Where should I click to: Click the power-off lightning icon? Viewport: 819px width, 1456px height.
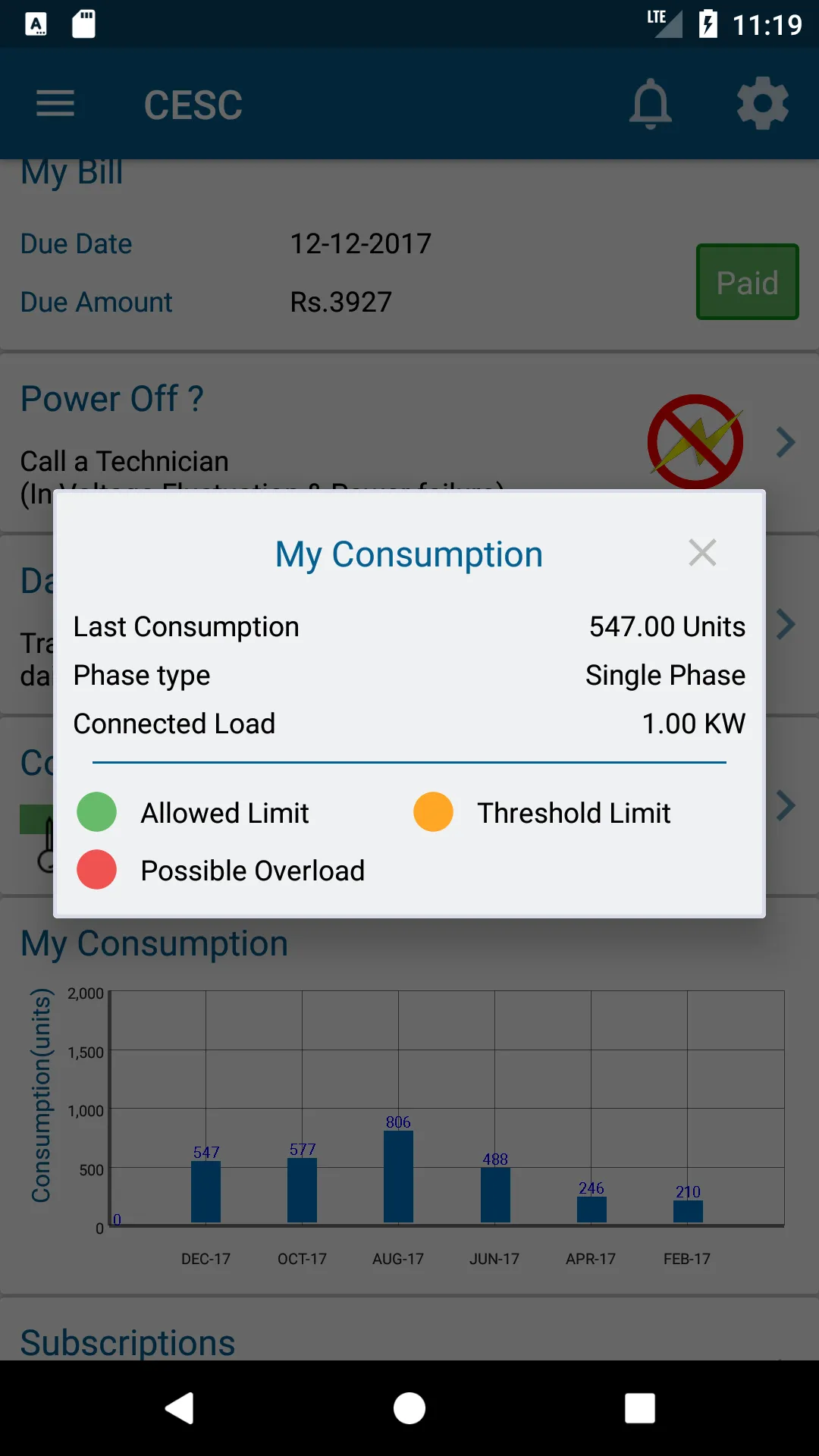pyautogui.click(x=695, y=442)
